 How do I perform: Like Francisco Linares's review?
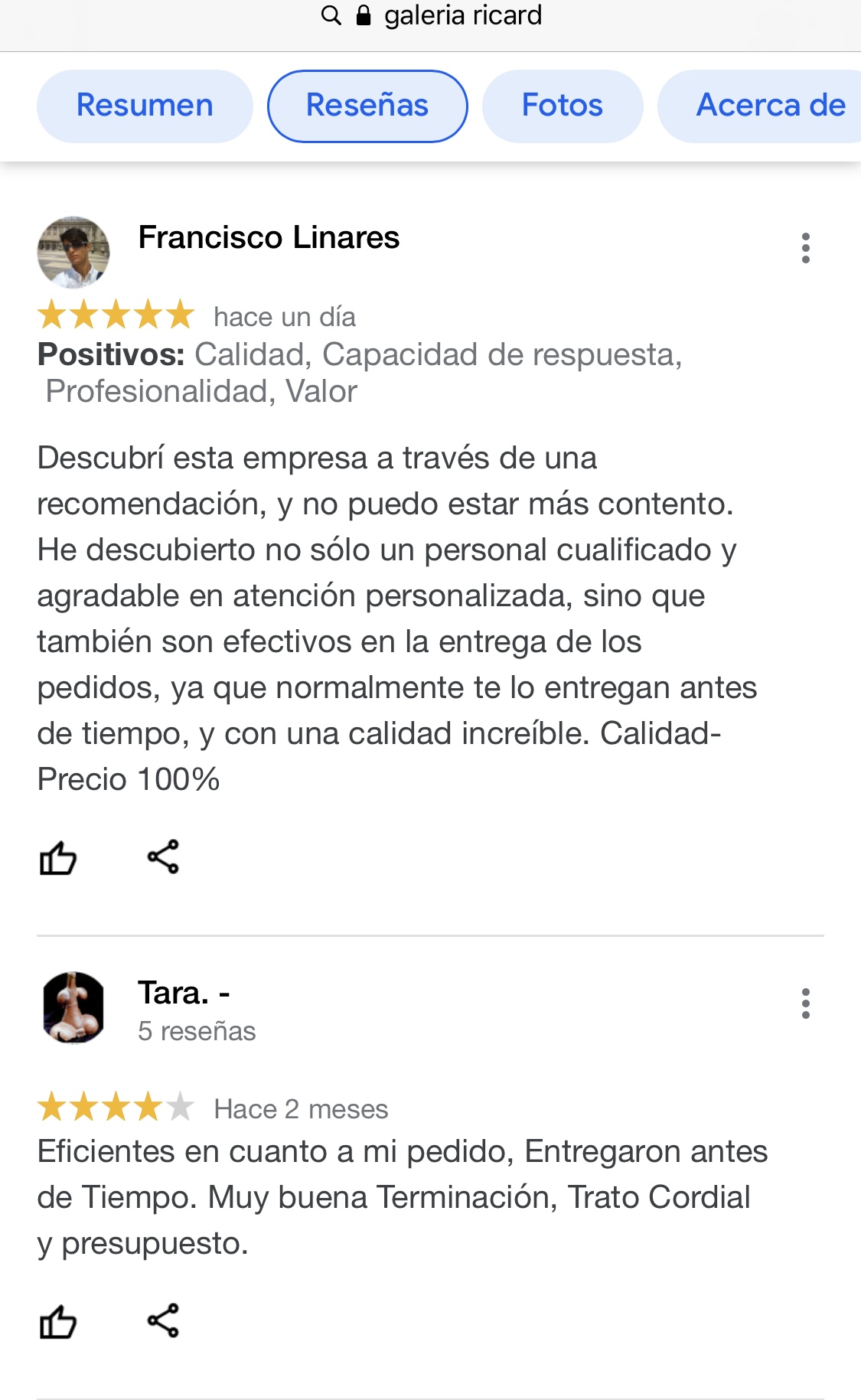tap(58, 857)
